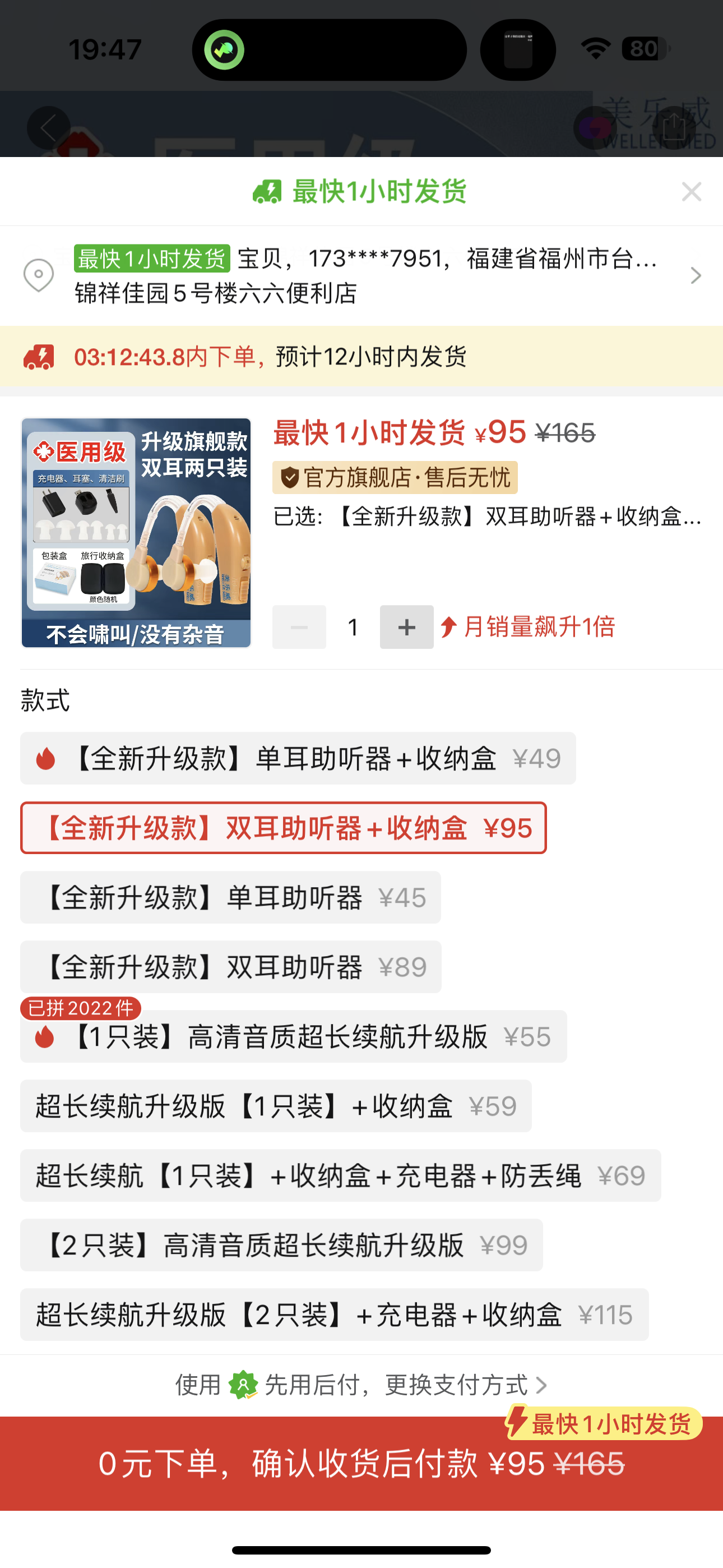Increase quantity with the plus button
This screenshot has height=1568, width=723.
pyautogui.click(x=406, y=626)
